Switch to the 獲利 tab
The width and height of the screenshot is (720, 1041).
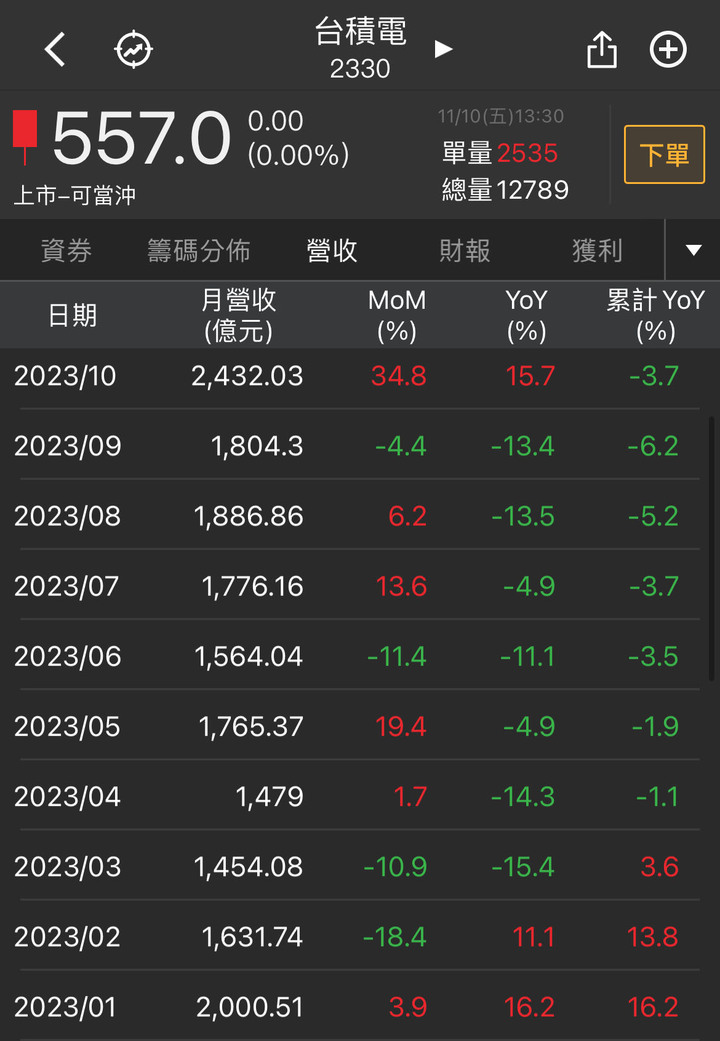coord(597,250)
